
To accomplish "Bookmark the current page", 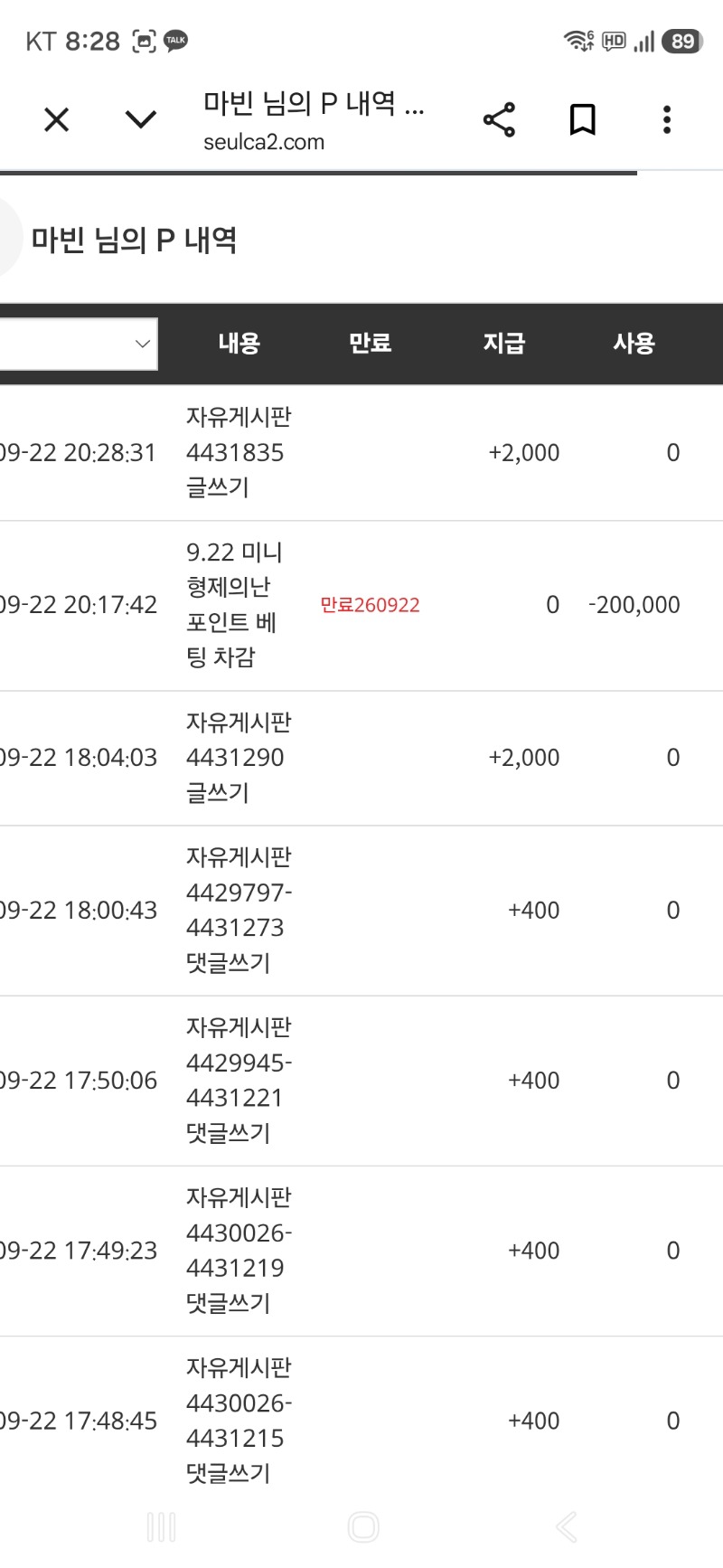I will tap(583, 119).
